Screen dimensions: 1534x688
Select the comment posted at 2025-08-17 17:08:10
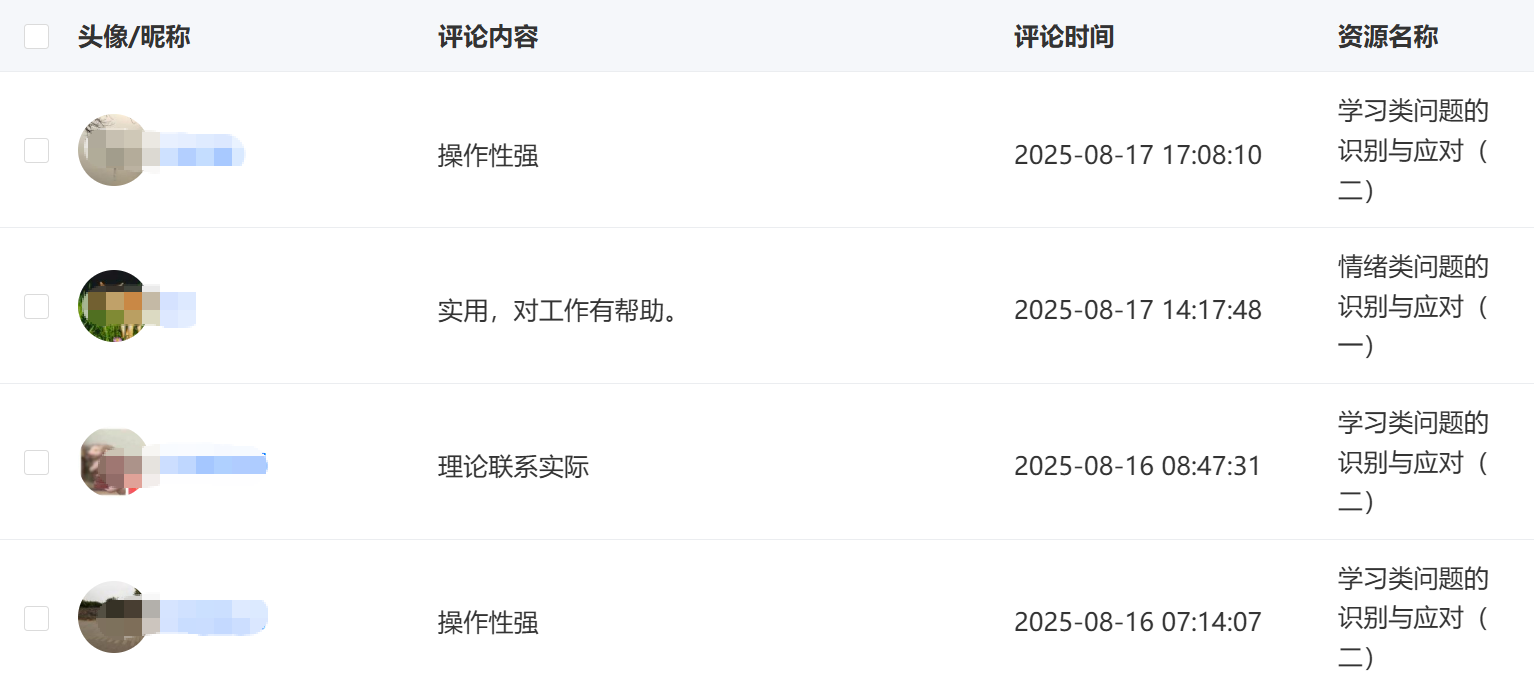[x=37, y=151]
